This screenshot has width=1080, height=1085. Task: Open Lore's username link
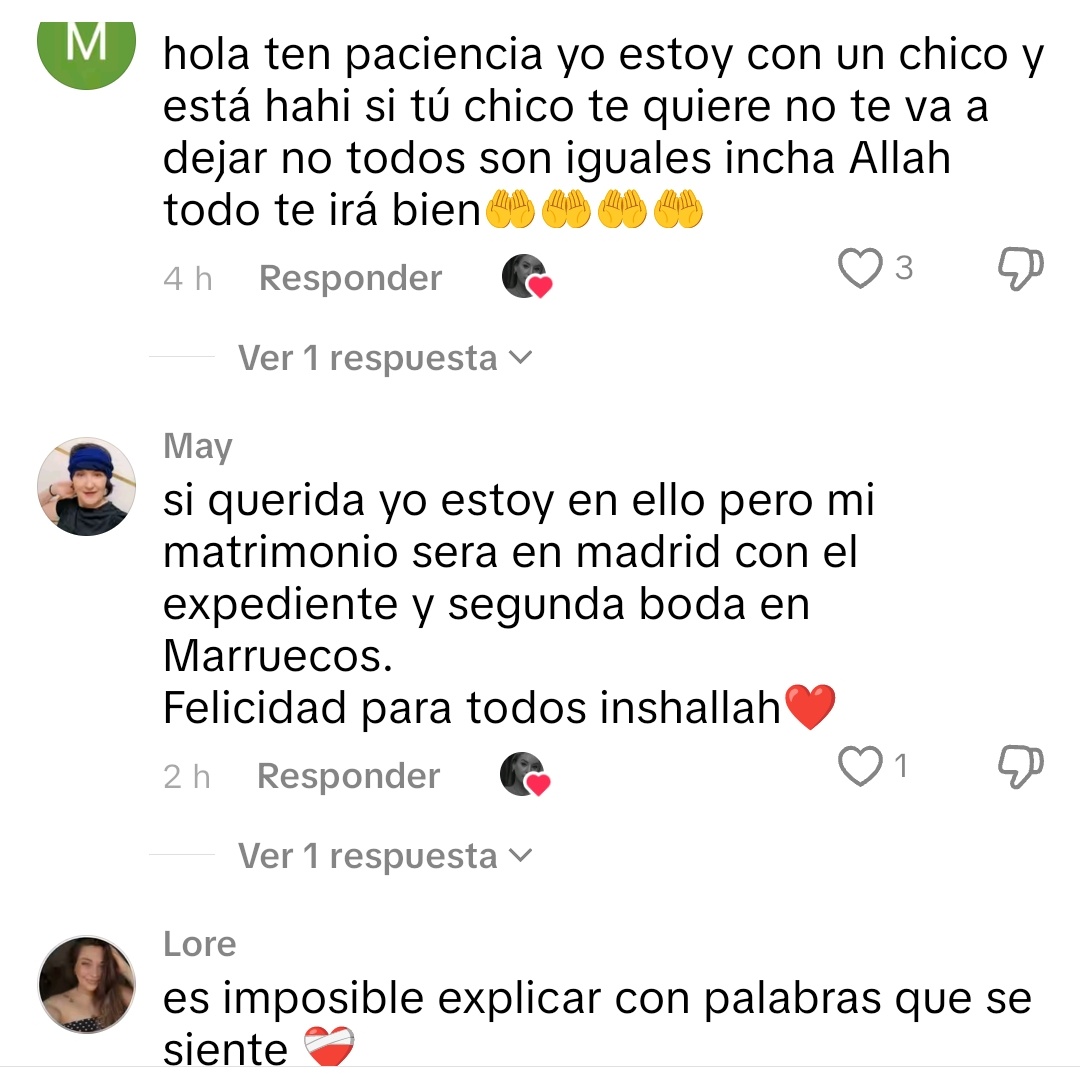pos(200,944)
